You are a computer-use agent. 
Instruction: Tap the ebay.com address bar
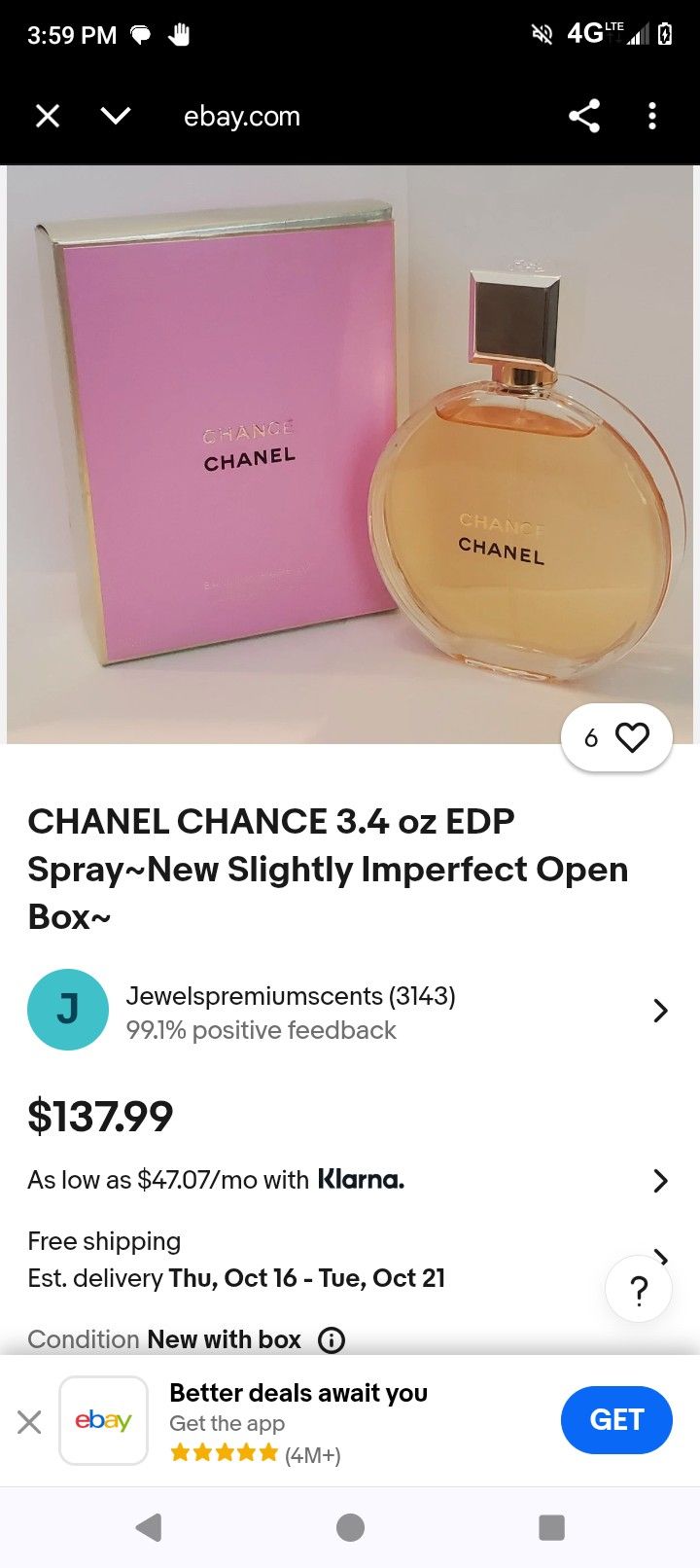click(x=241, y=116)
